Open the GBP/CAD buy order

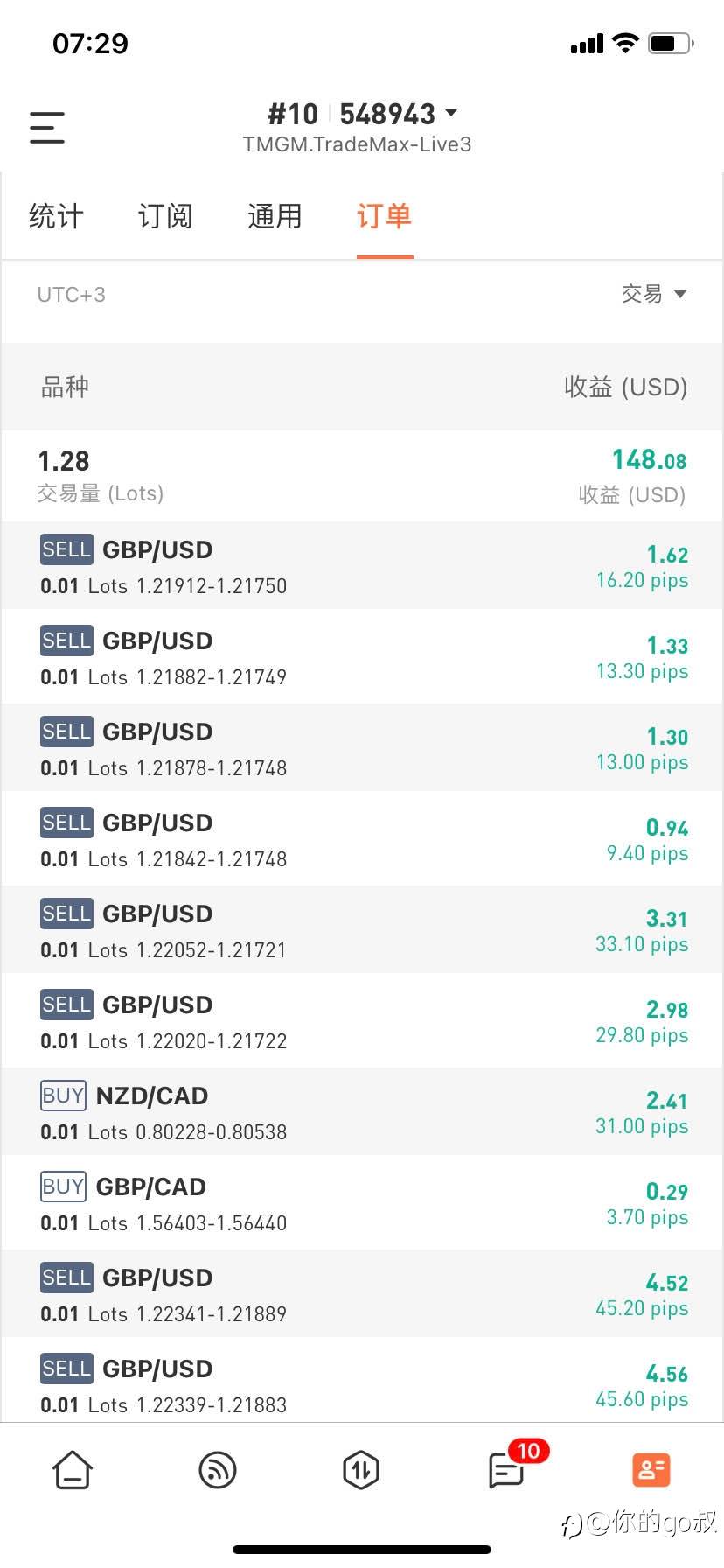(x=362, y=1203)
